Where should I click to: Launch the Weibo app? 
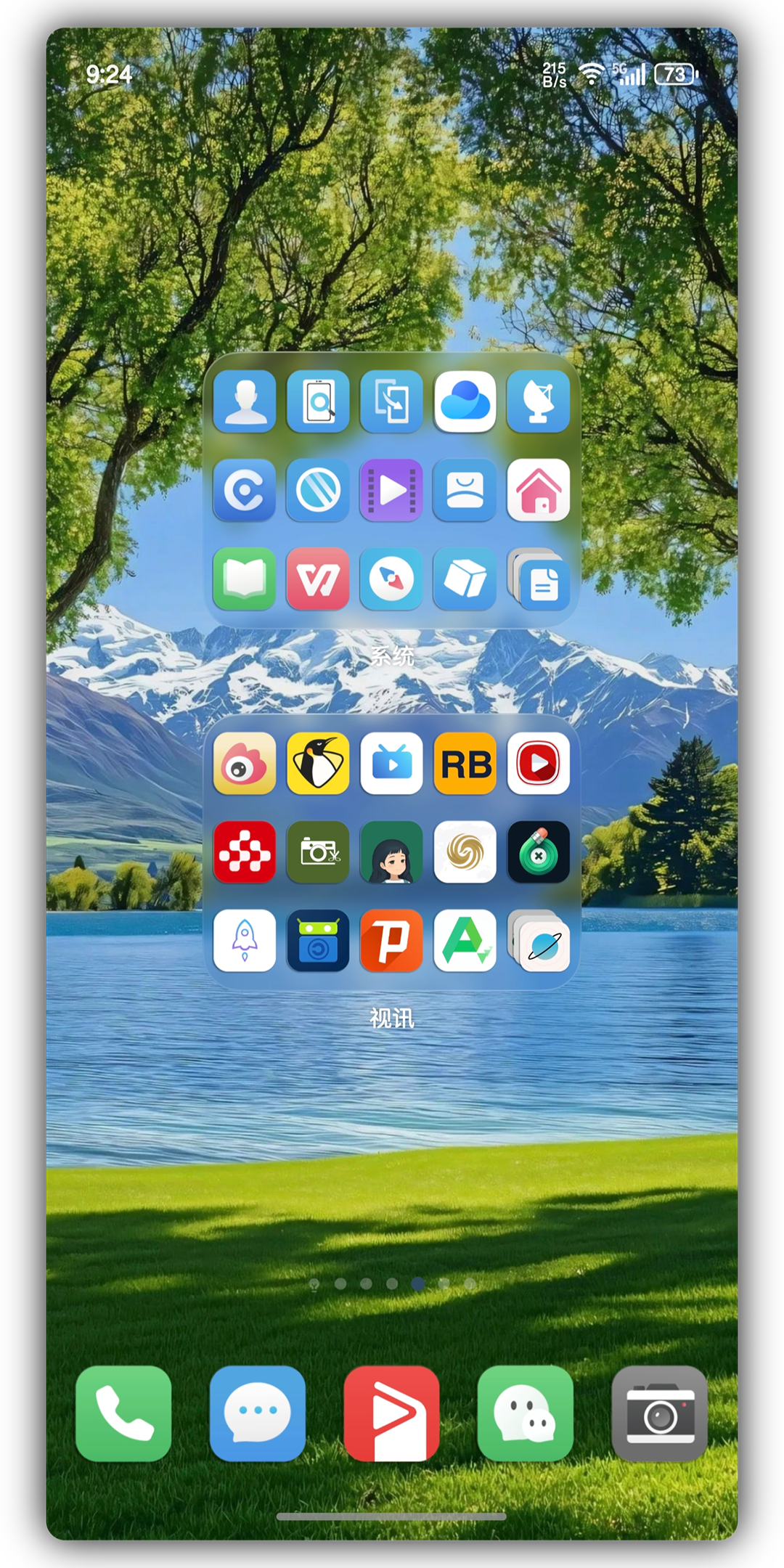tap(245, 763)
